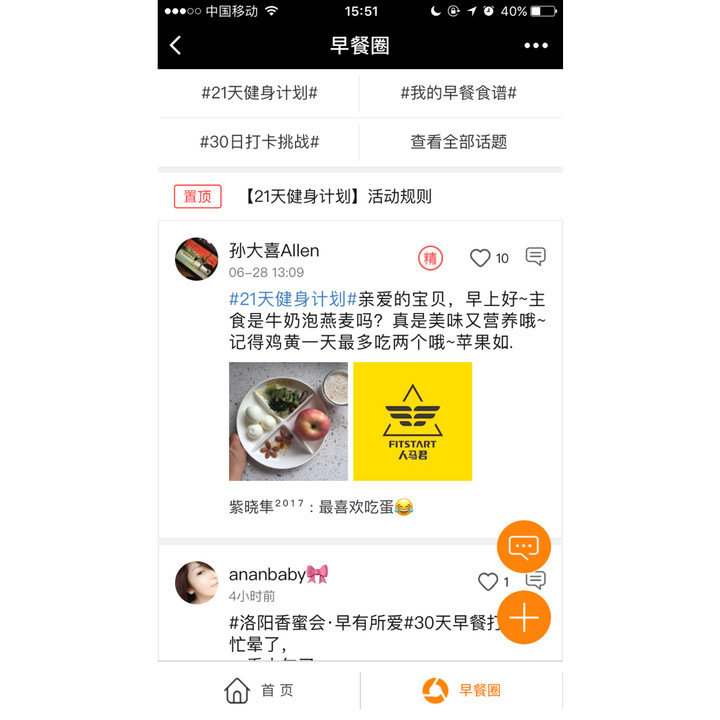The height and width of the screenshot is (720, 720).
Task: Open topic #我的早餐食谱#
Action: click(459, 93)
